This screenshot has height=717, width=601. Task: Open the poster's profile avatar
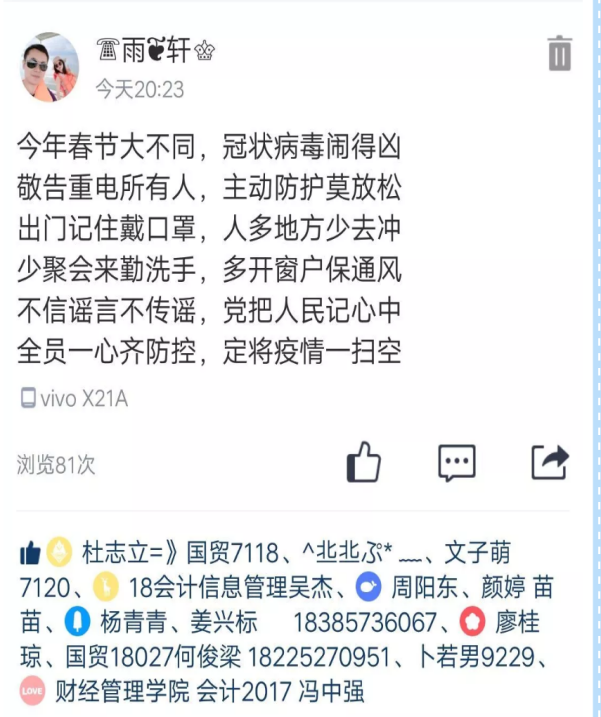[x=50, y=67]
